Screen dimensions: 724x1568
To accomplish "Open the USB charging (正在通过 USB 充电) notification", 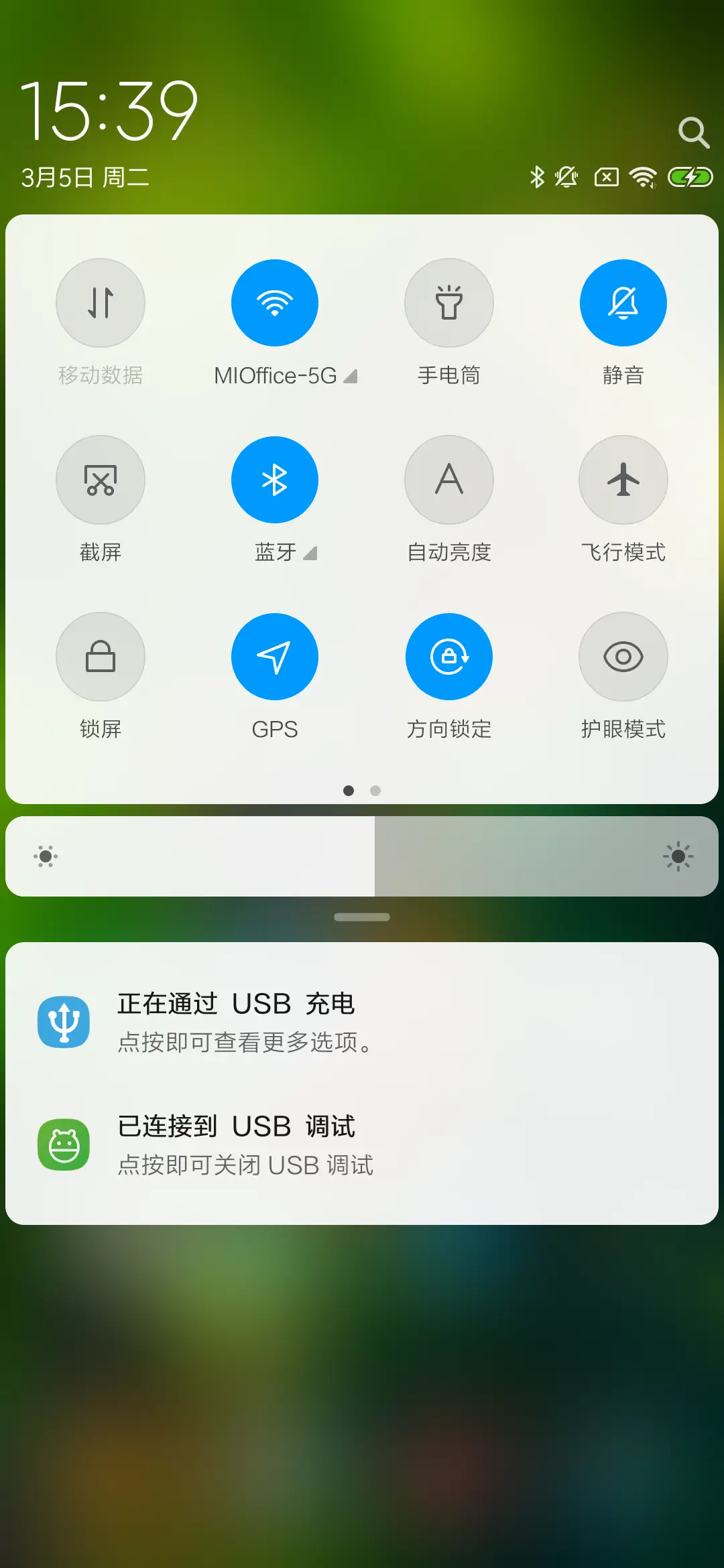I will (x=362, y=1022).
